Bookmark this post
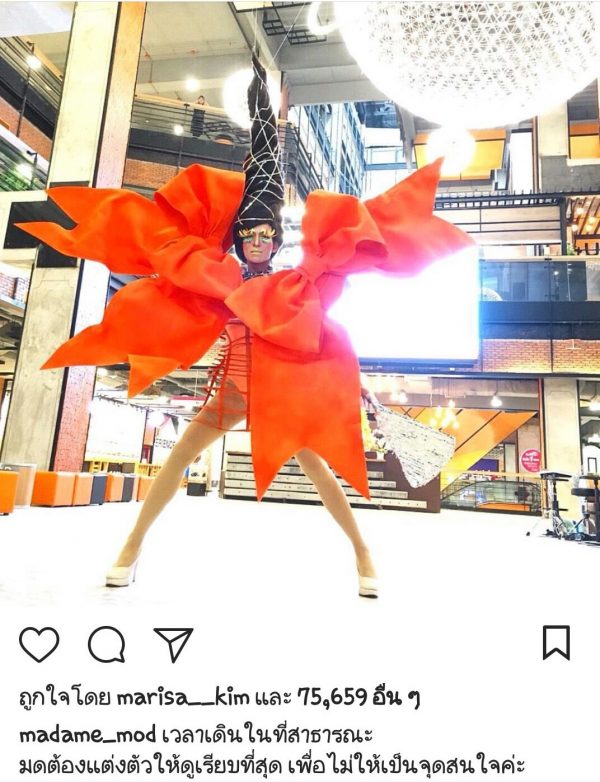Screen dimensions: 600x782 point(556,642)
